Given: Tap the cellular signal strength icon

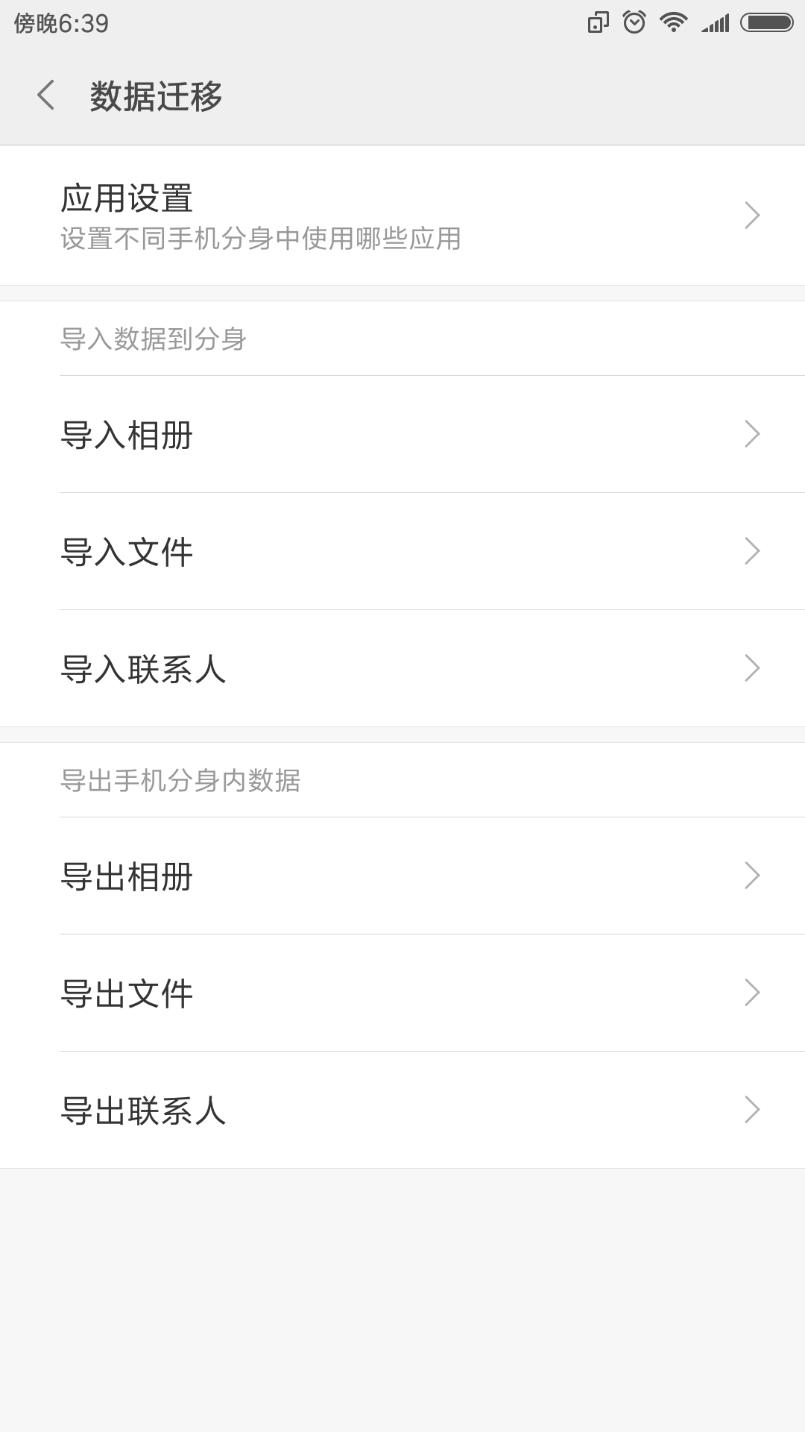Looking at the screenshot, I should point(715,22).
